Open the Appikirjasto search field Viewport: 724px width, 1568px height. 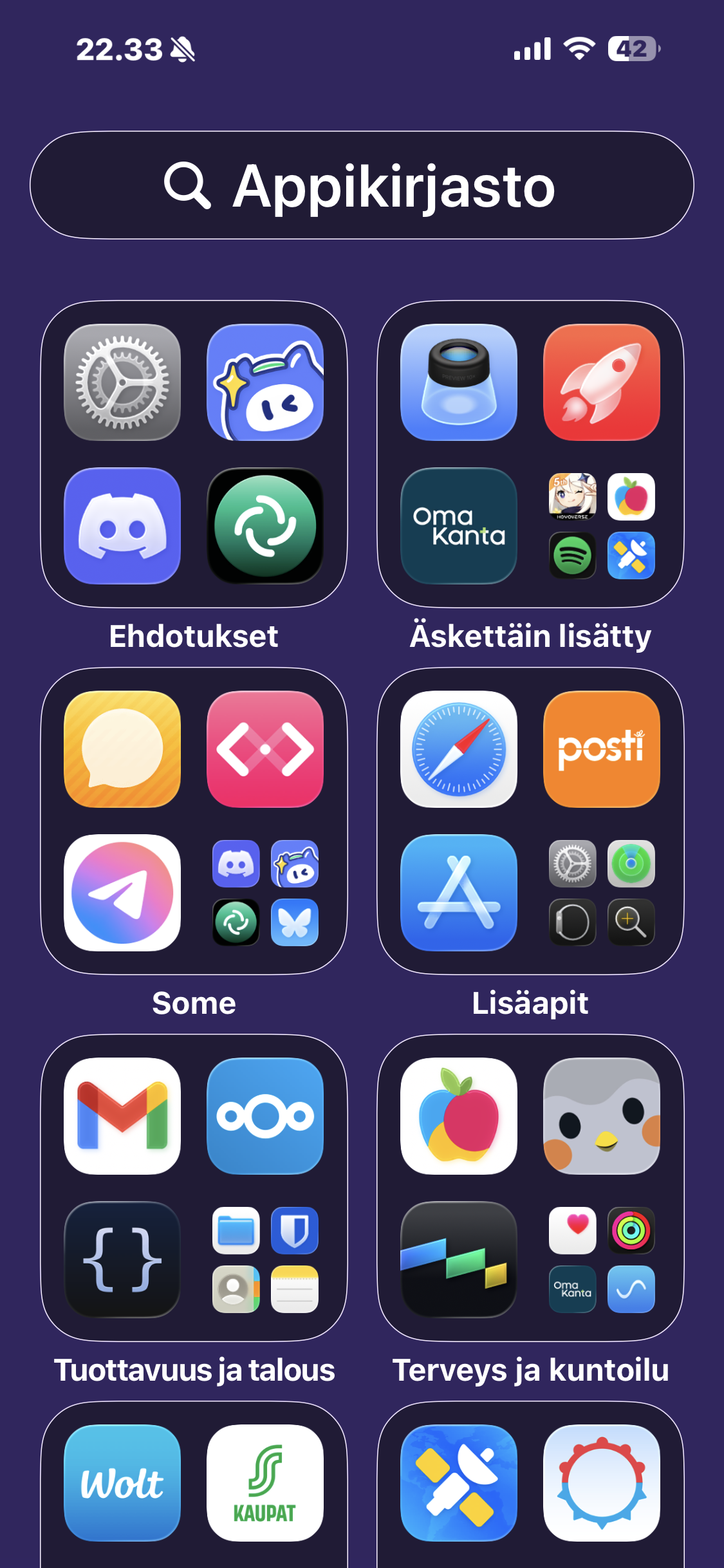pyautogui.click(x=362, y=185)
